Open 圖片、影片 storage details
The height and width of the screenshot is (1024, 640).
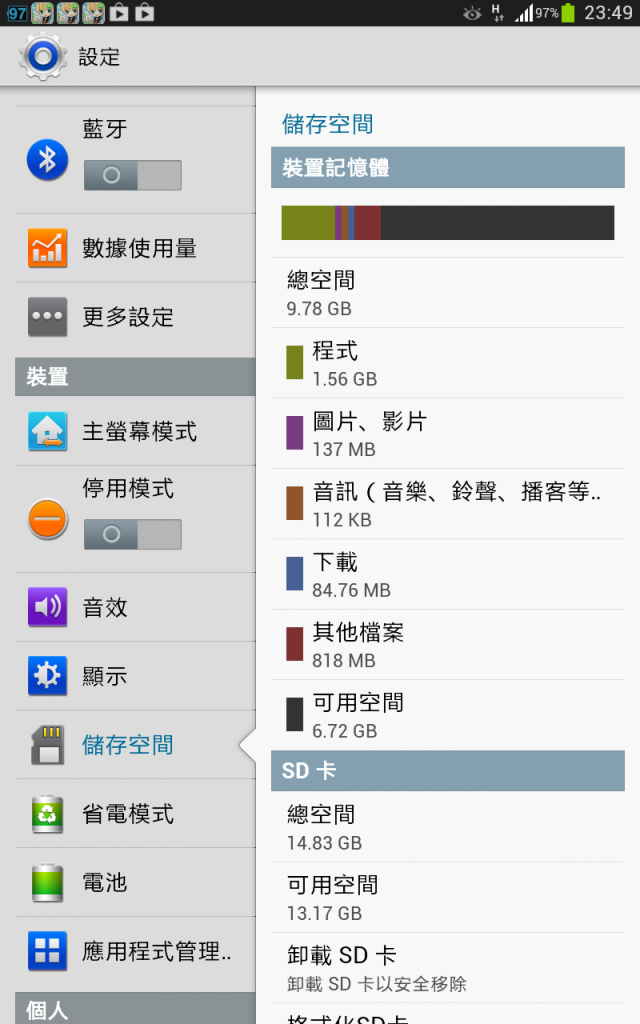448,434
